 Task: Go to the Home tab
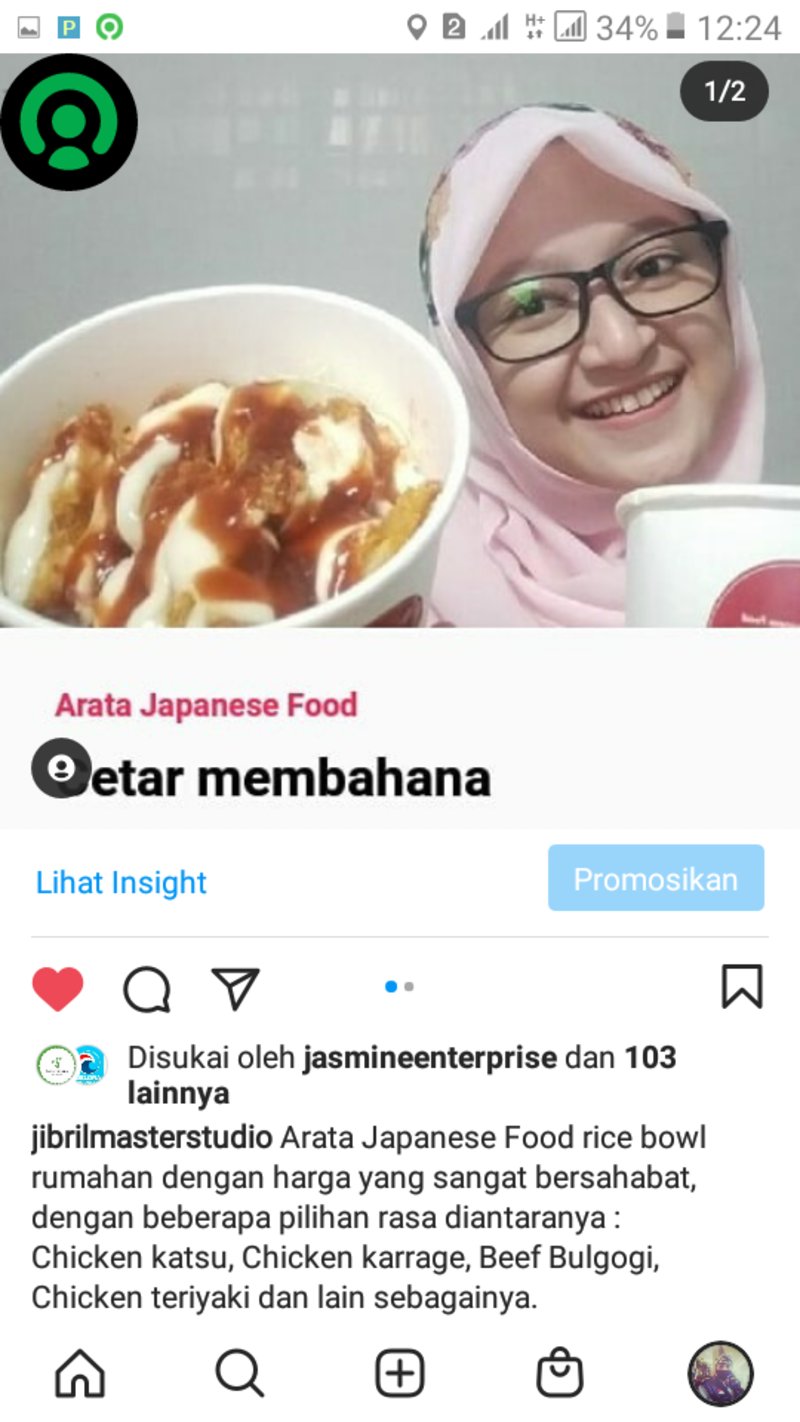(80, 1374)
